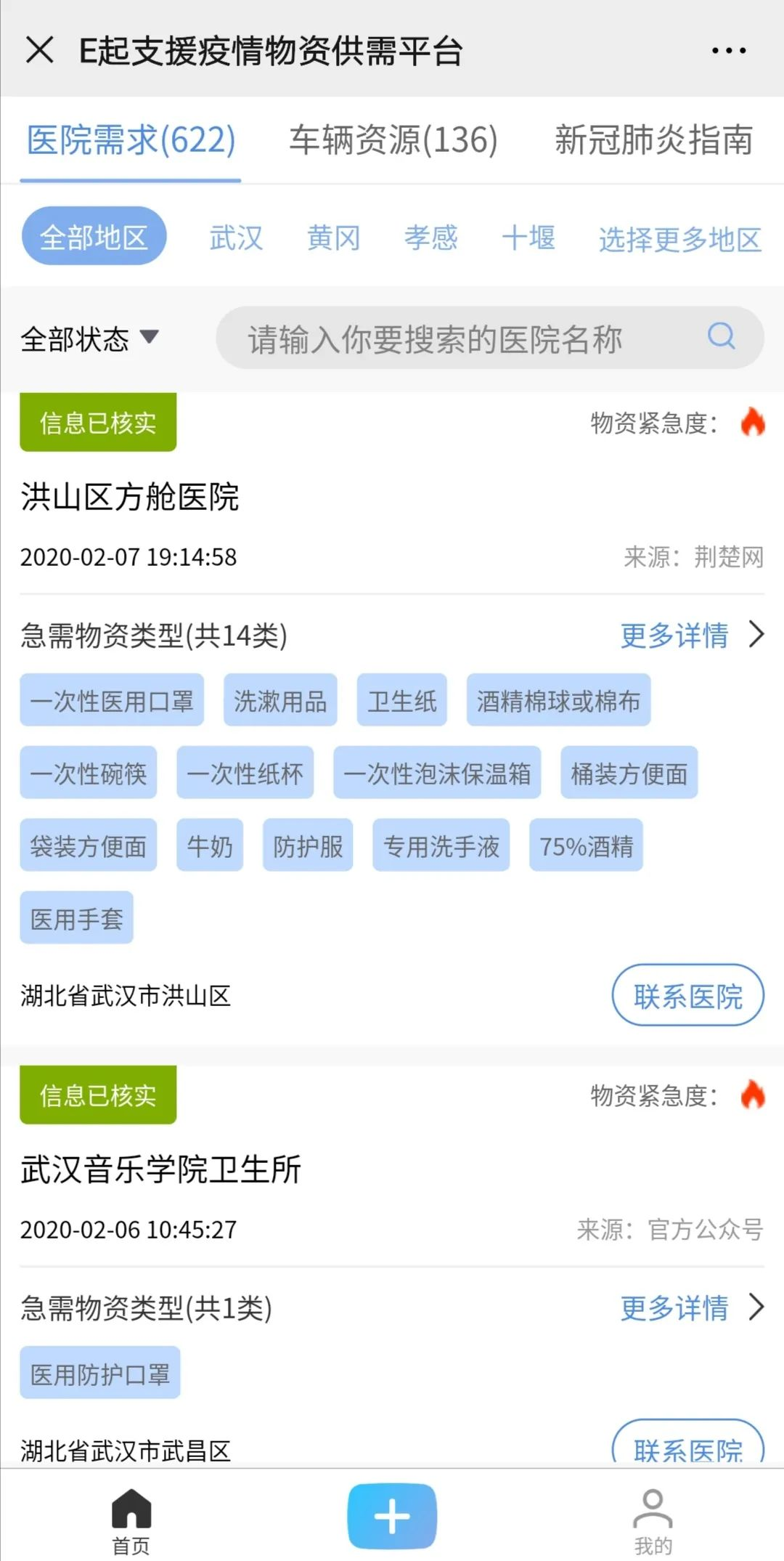Tap 联系医院 for 洪山区方舱医院
Viewport: 784px width, 1561px height.
click(x=687, y=995)
